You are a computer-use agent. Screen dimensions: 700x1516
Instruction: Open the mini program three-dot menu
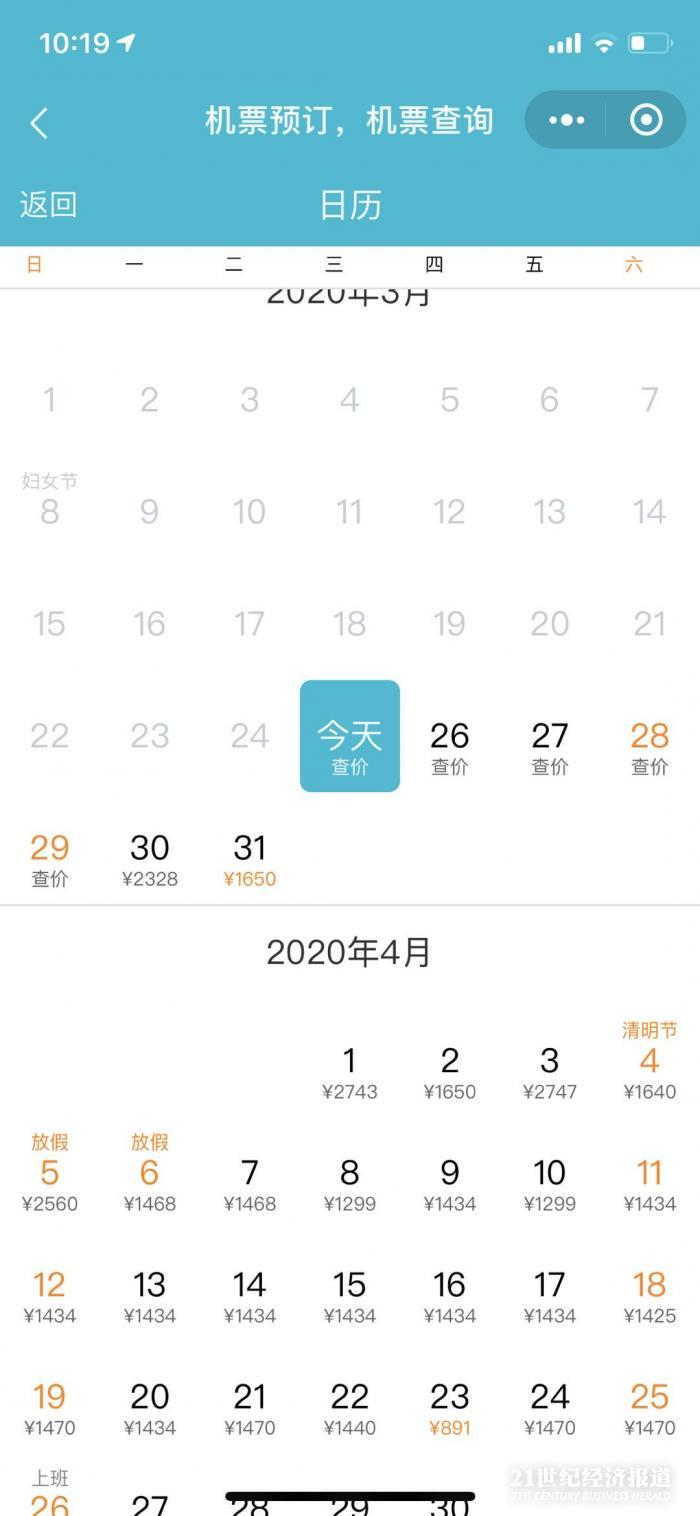pos(566,121)
